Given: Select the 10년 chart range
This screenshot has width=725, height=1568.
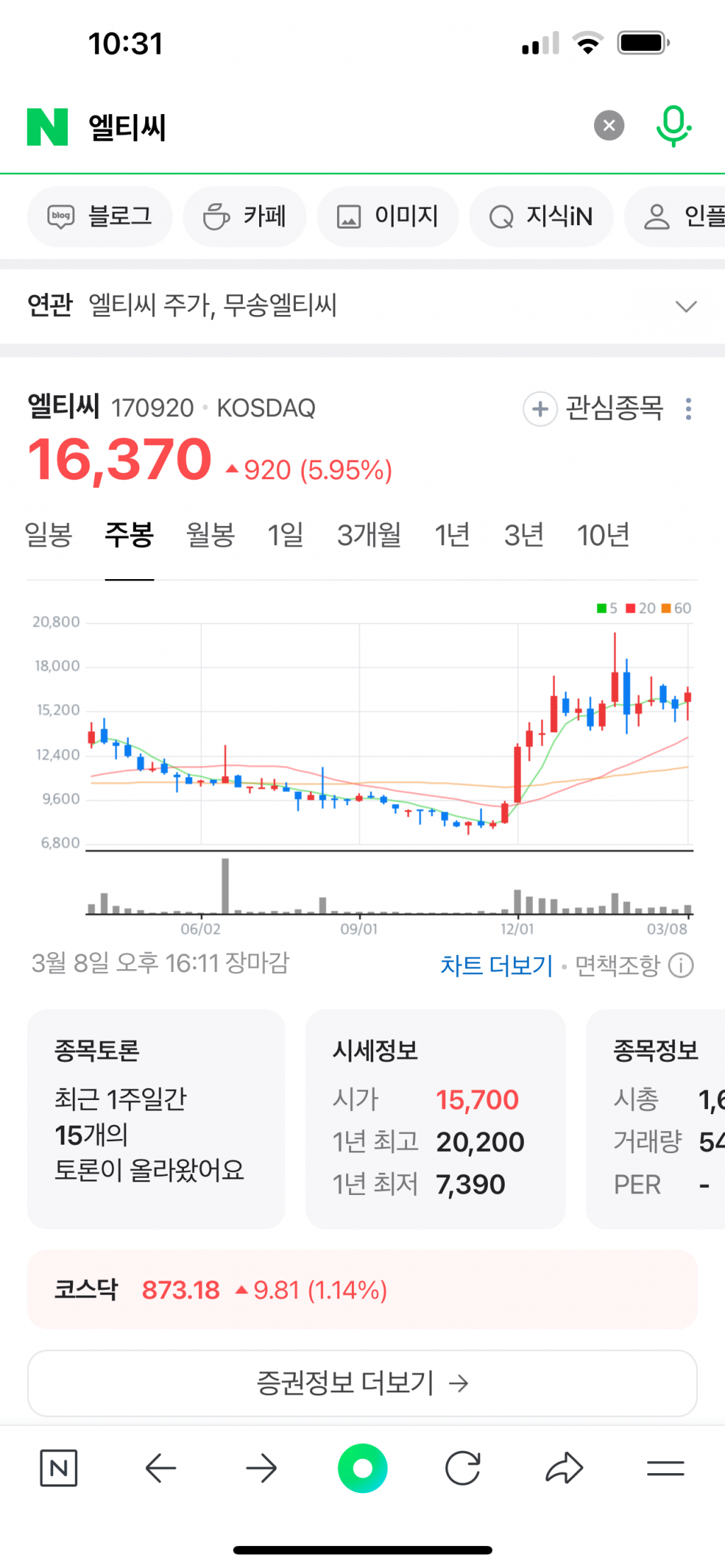Looking at the screenshot, I should (603, 534).
